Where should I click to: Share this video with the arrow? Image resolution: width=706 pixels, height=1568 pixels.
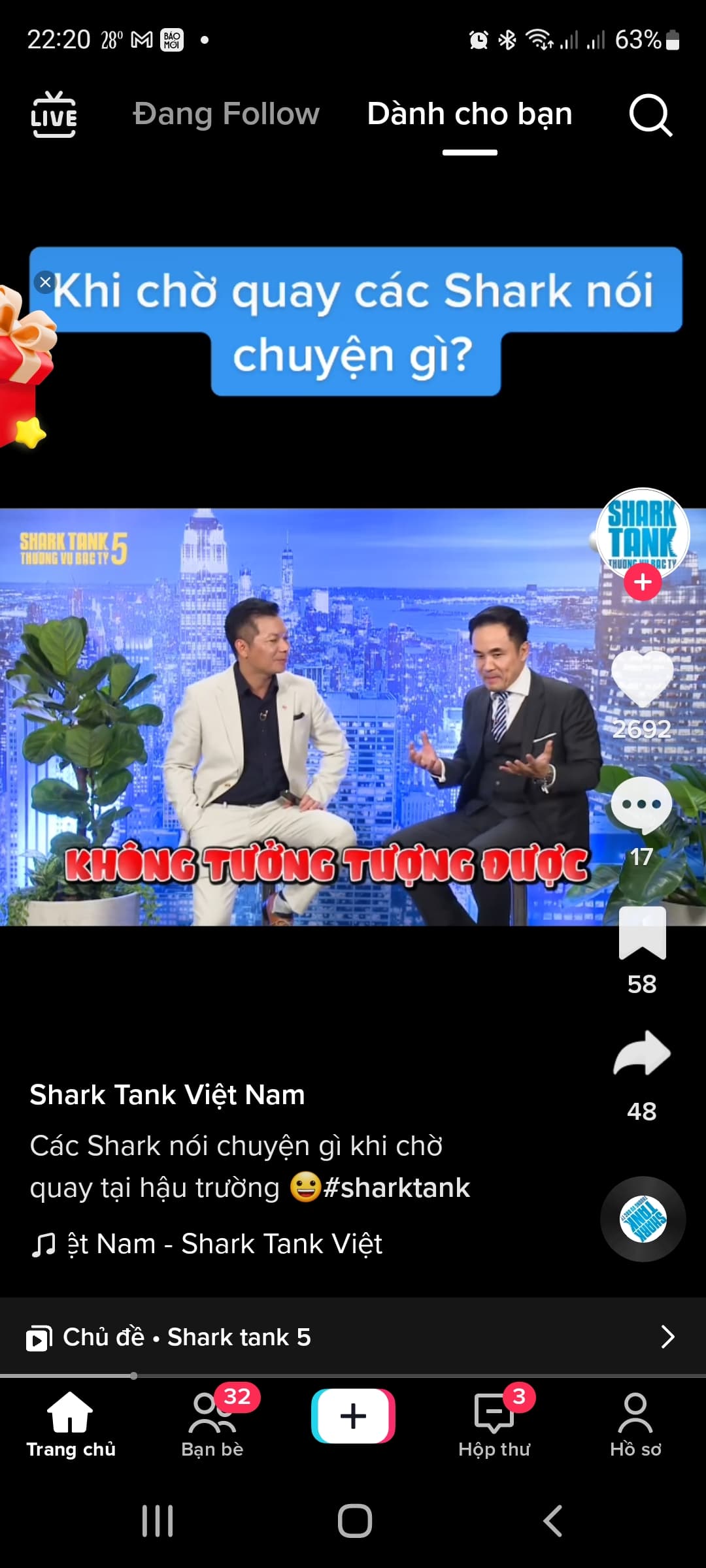pos(642,1053)
